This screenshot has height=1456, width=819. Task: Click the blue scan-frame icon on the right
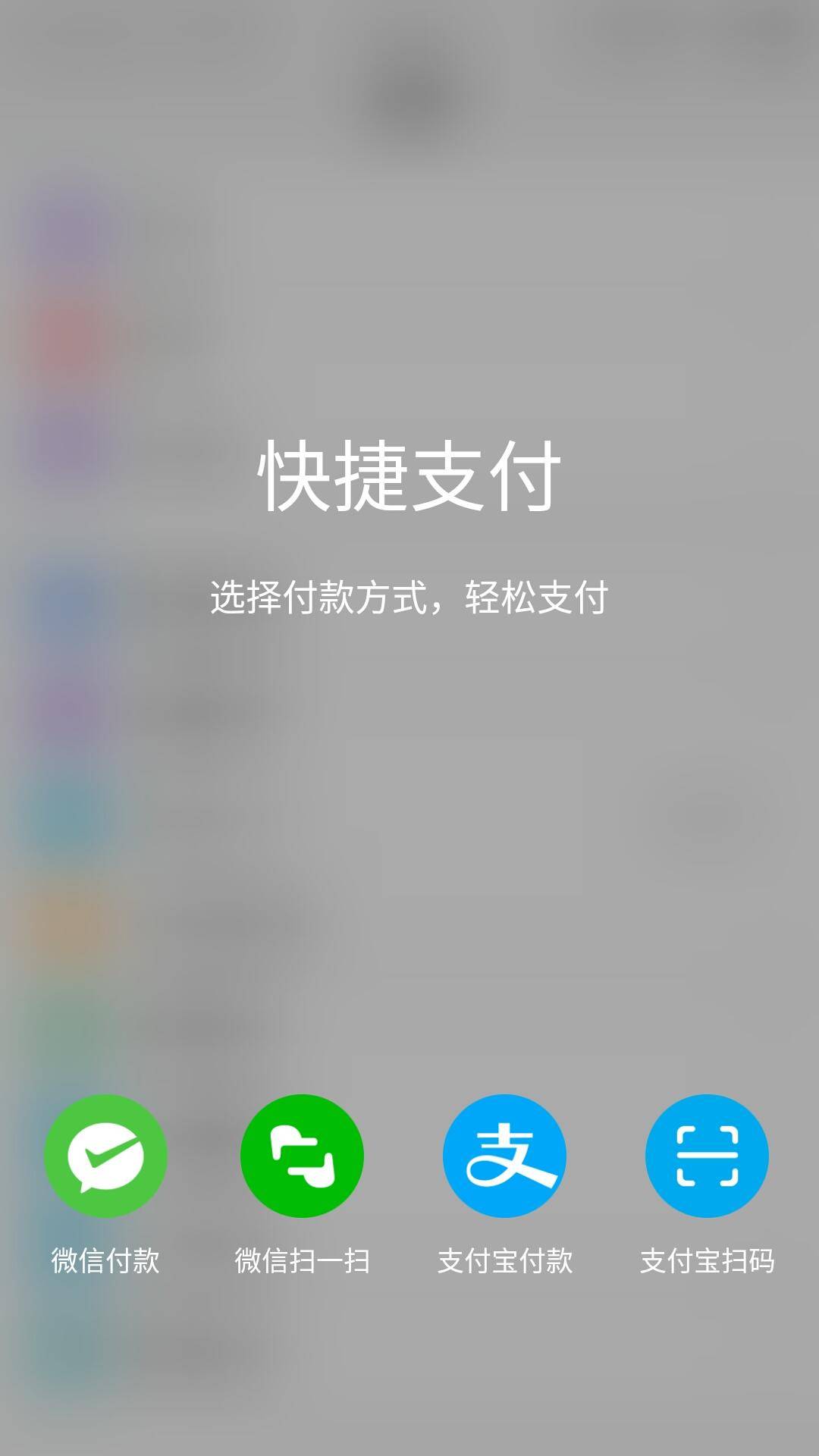click(x=707, y=1155)
